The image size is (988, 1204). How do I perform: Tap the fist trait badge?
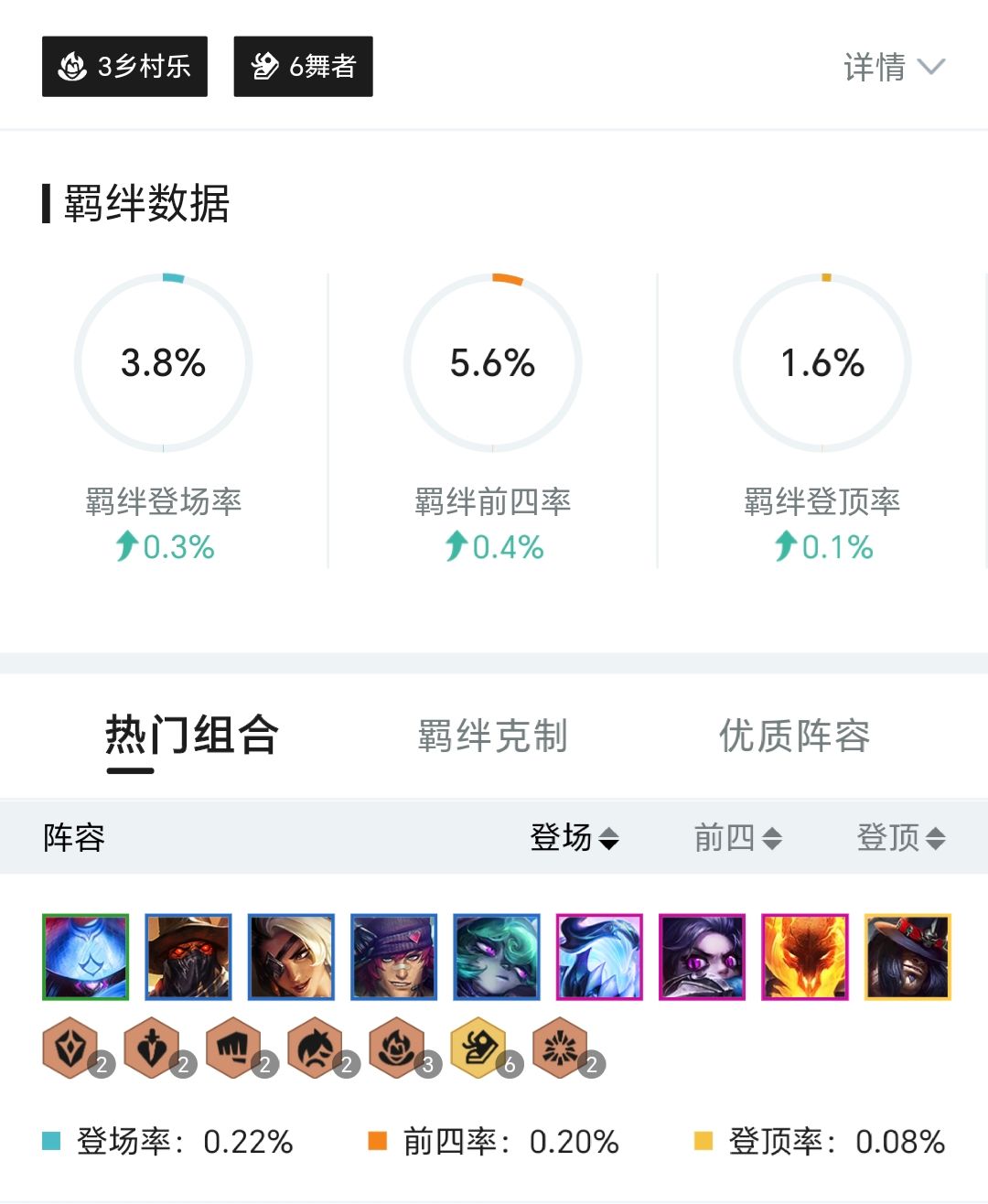pyautogui.click(x=234, y=1047)
